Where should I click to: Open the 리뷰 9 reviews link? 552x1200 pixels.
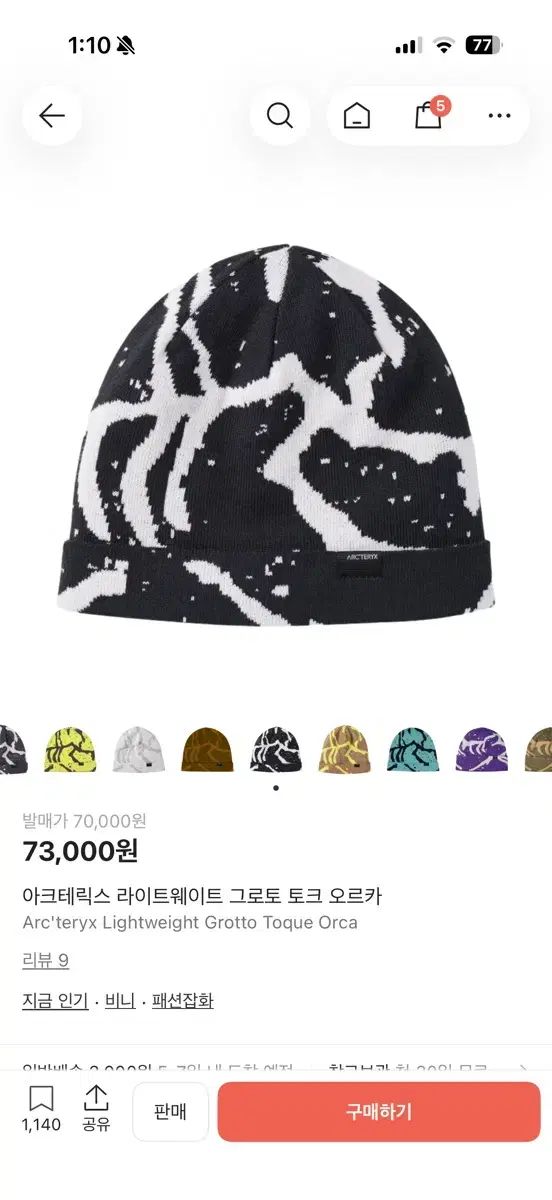pos(45,961)
